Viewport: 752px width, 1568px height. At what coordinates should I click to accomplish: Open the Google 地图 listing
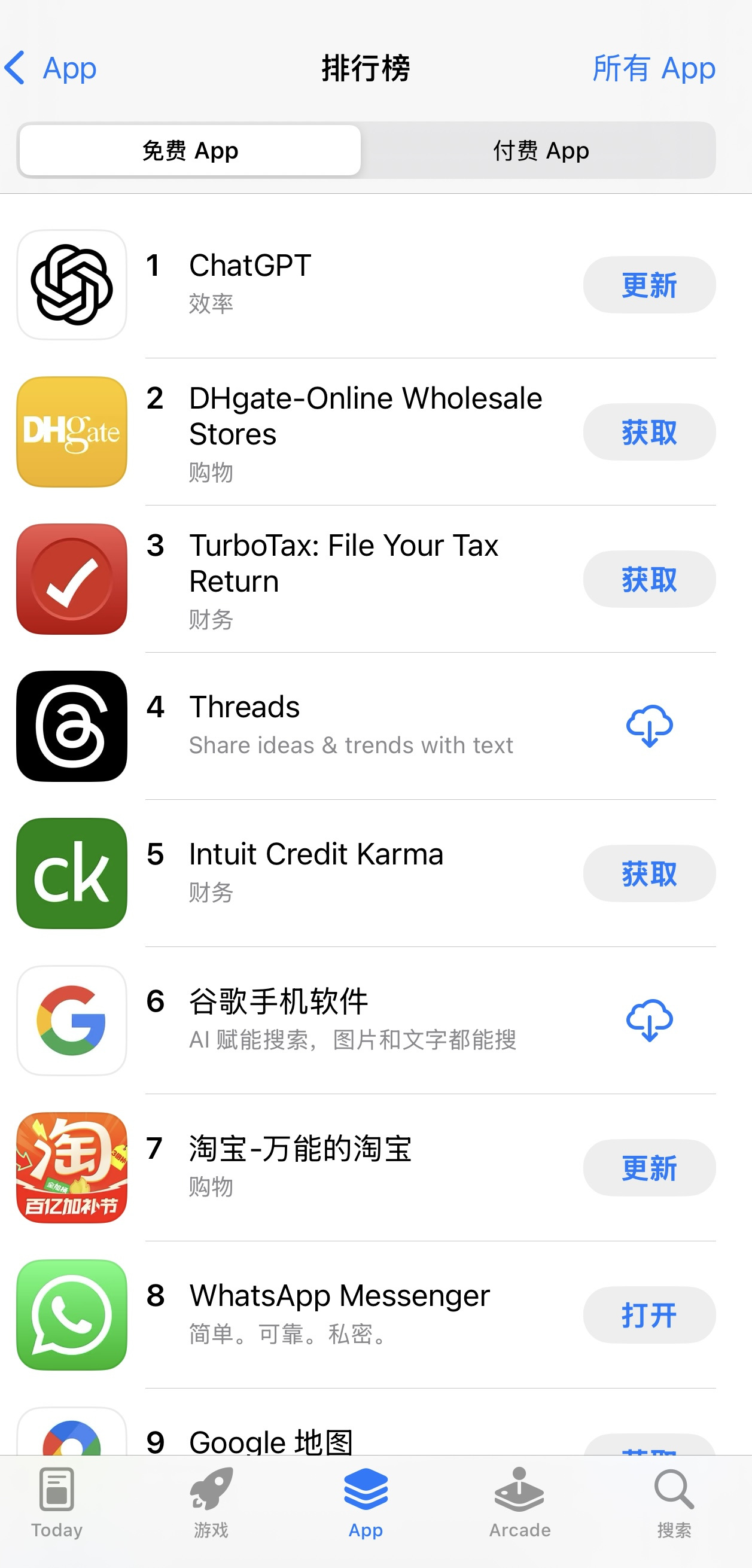pyautogui.click(x=271, y=1441)
